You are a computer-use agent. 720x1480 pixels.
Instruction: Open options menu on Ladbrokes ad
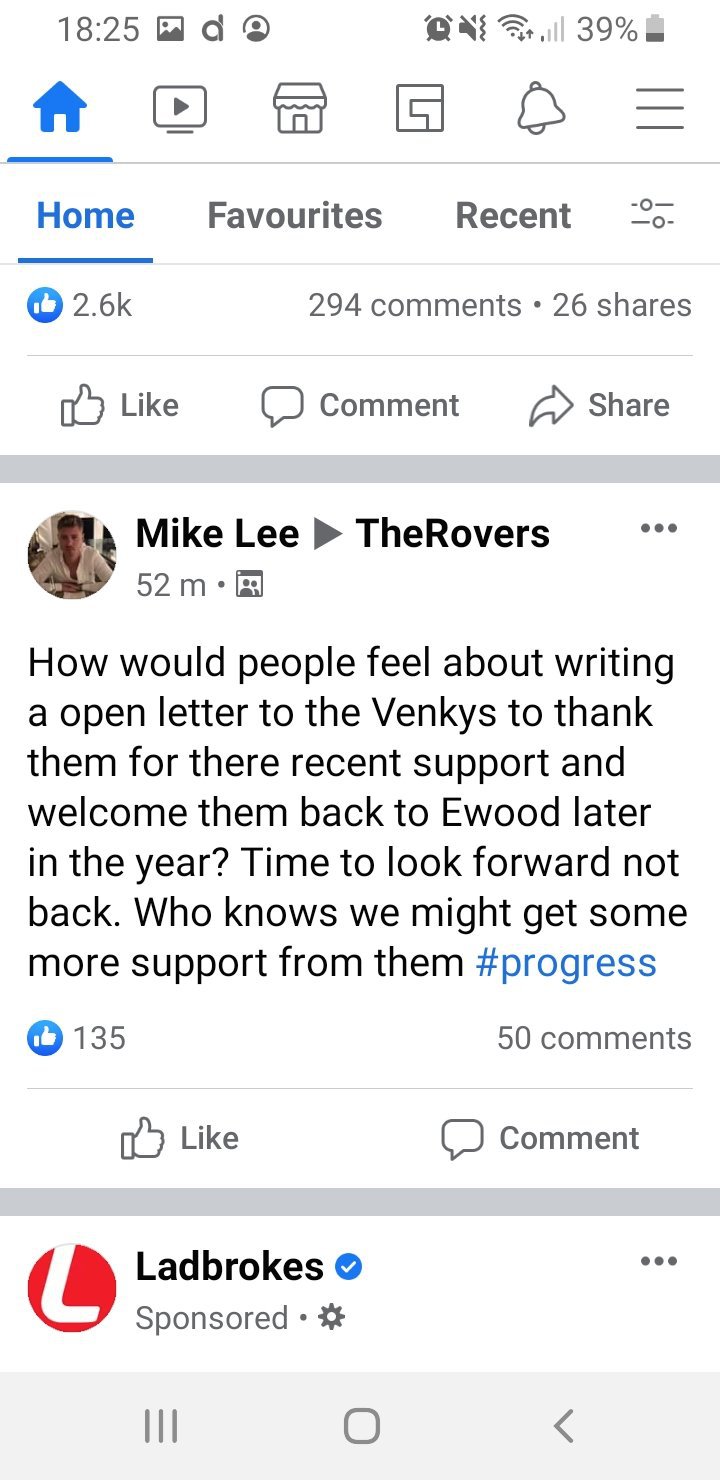659,1261
